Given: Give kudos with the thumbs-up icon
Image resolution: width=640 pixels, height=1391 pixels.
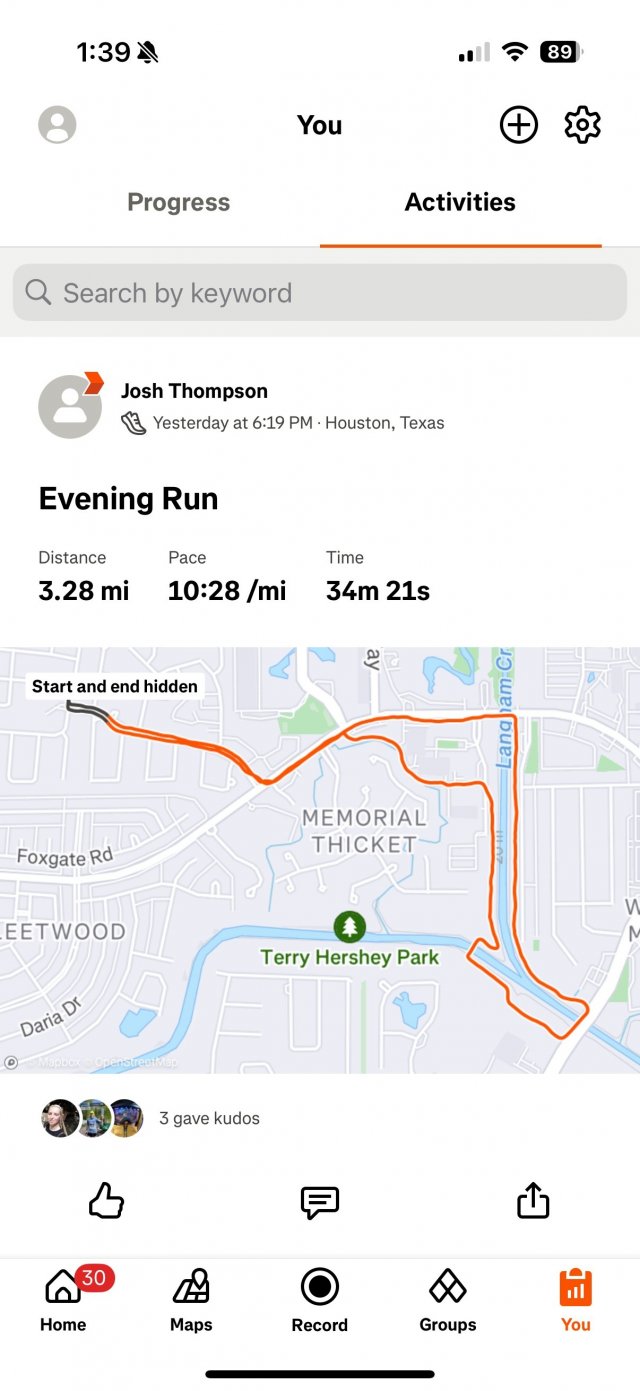Looking at the screenshot, I should coord(106,1201).
